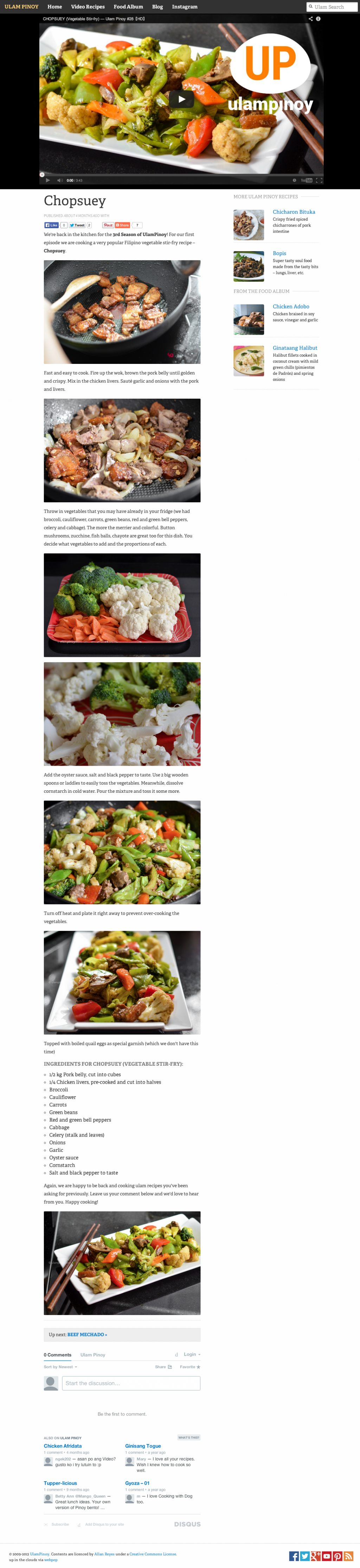Enter fullscreen for the video

319,180
